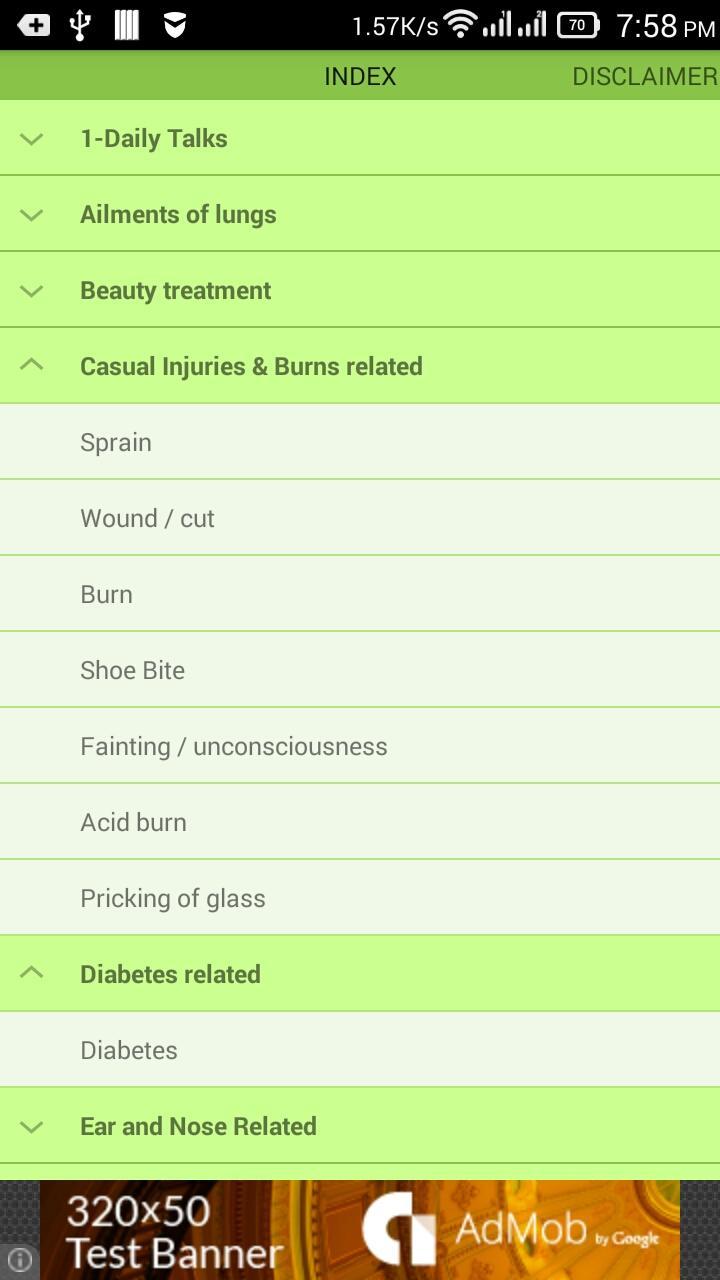Open Fainting / unconsciousness entry
Viewport: 720px width, 1280px height.
360,746
